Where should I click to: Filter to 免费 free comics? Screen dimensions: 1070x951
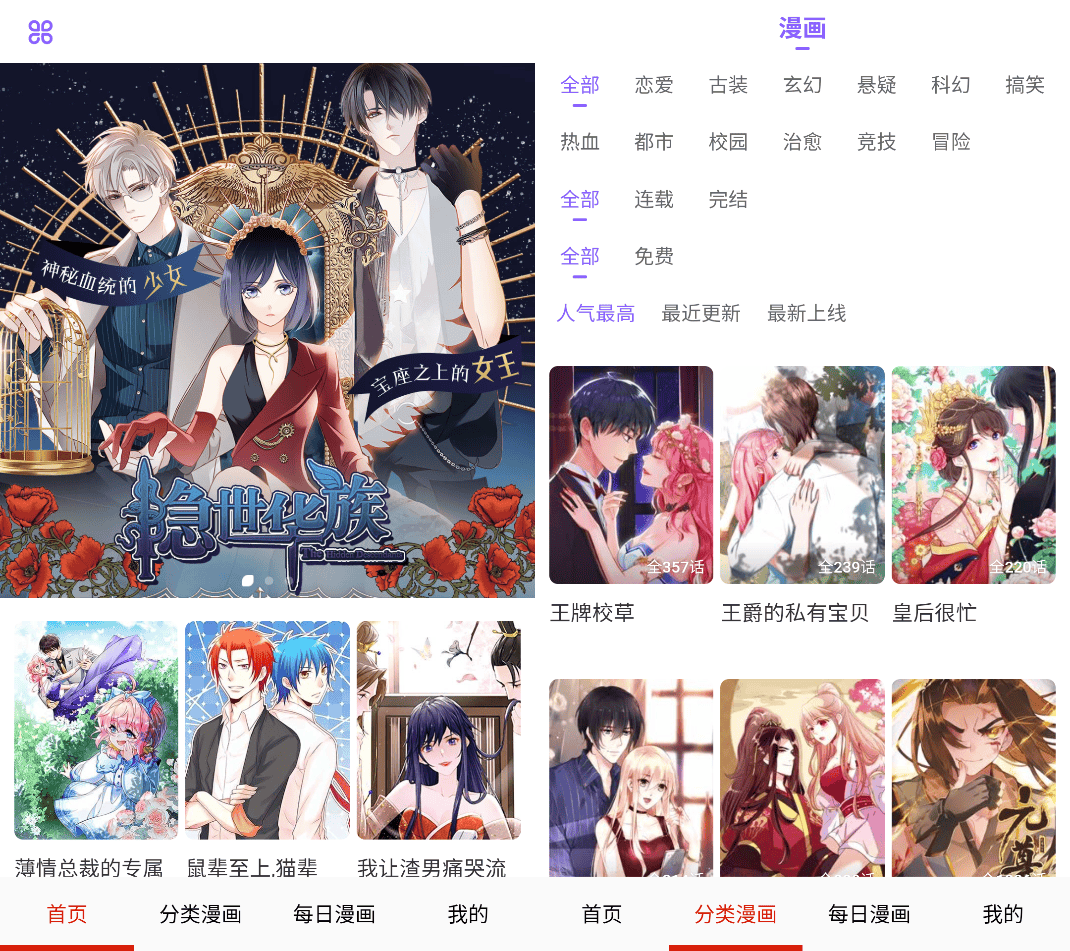tap(654, 257)
